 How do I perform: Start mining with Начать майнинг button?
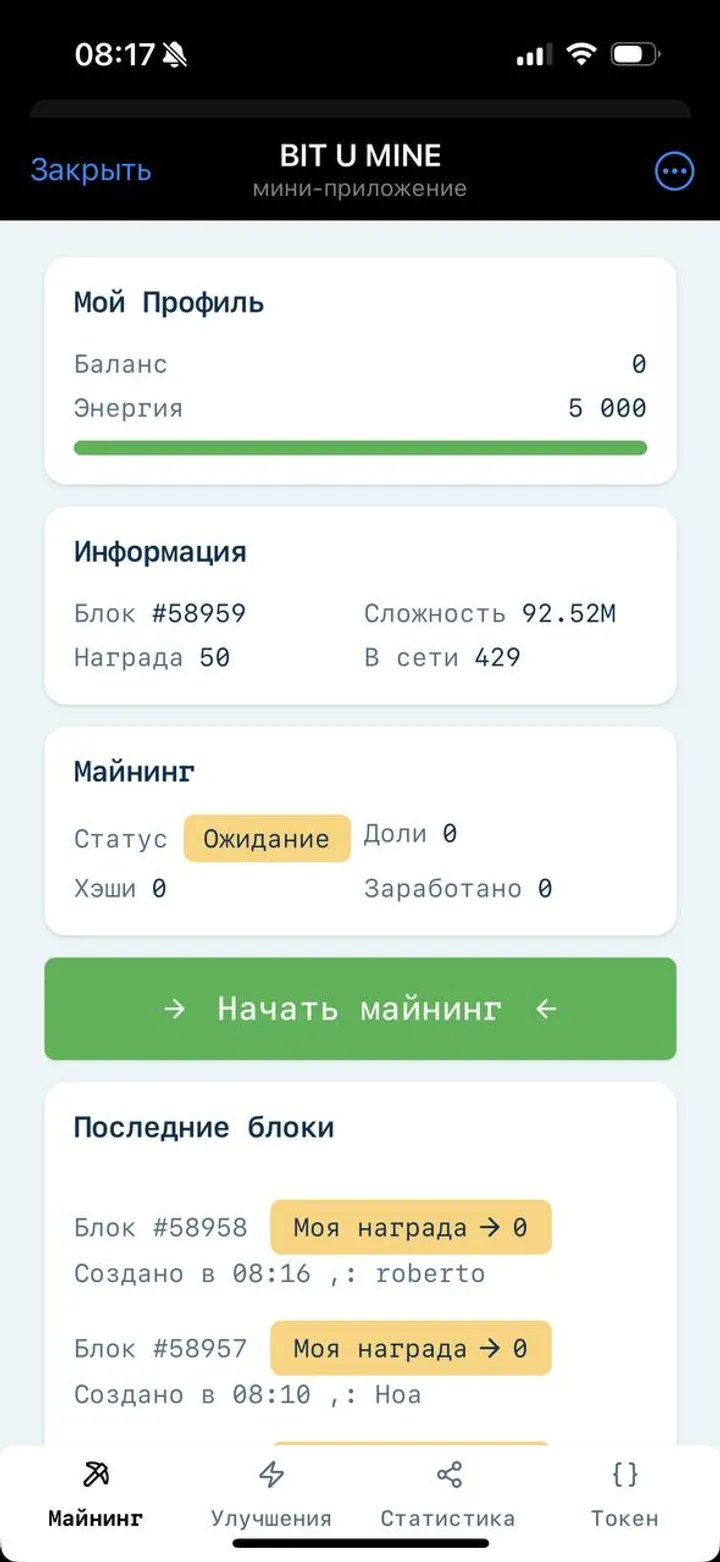(360, 1008)
